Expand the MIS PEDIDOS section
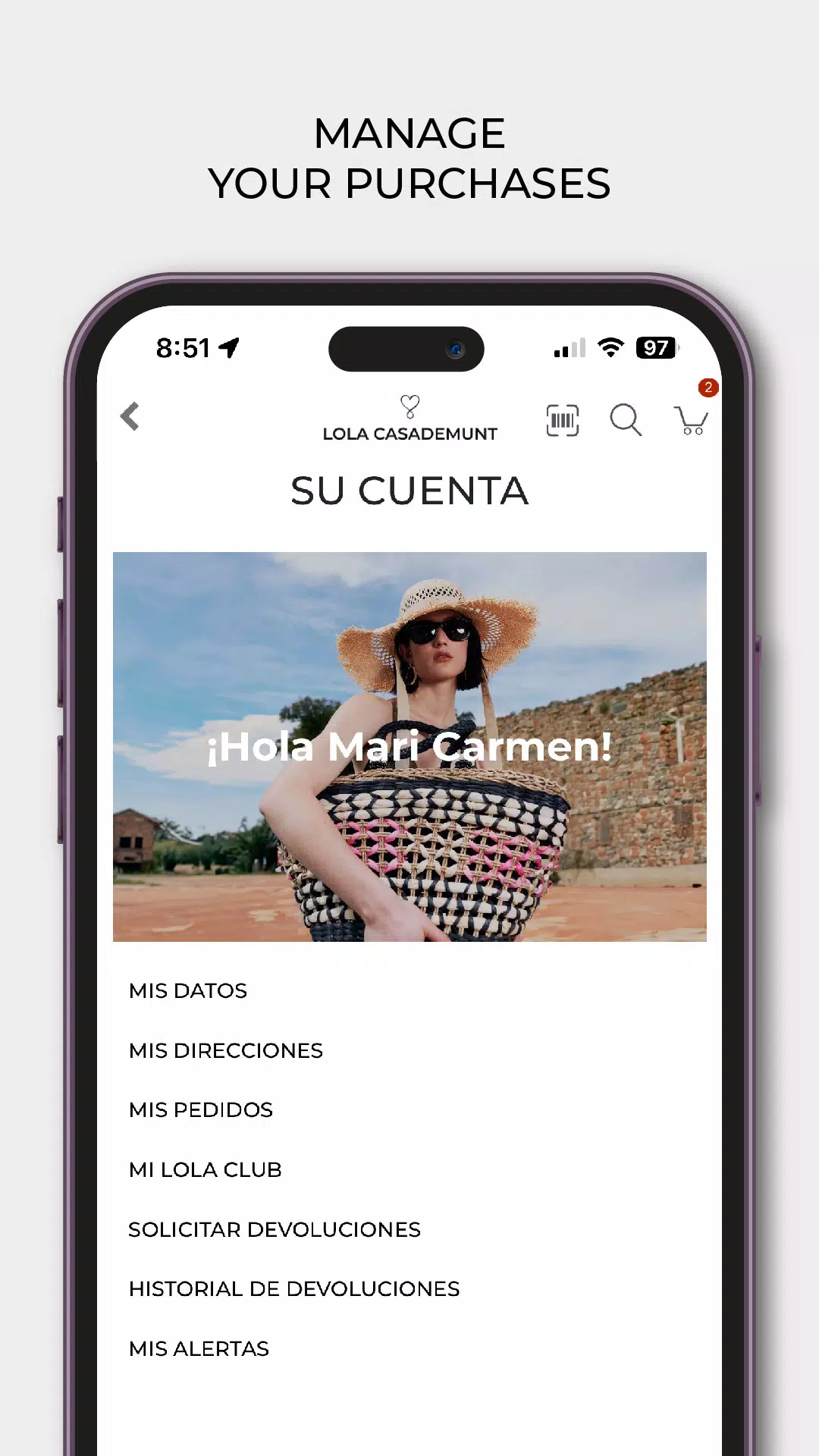 click(x=201, y=1109)
